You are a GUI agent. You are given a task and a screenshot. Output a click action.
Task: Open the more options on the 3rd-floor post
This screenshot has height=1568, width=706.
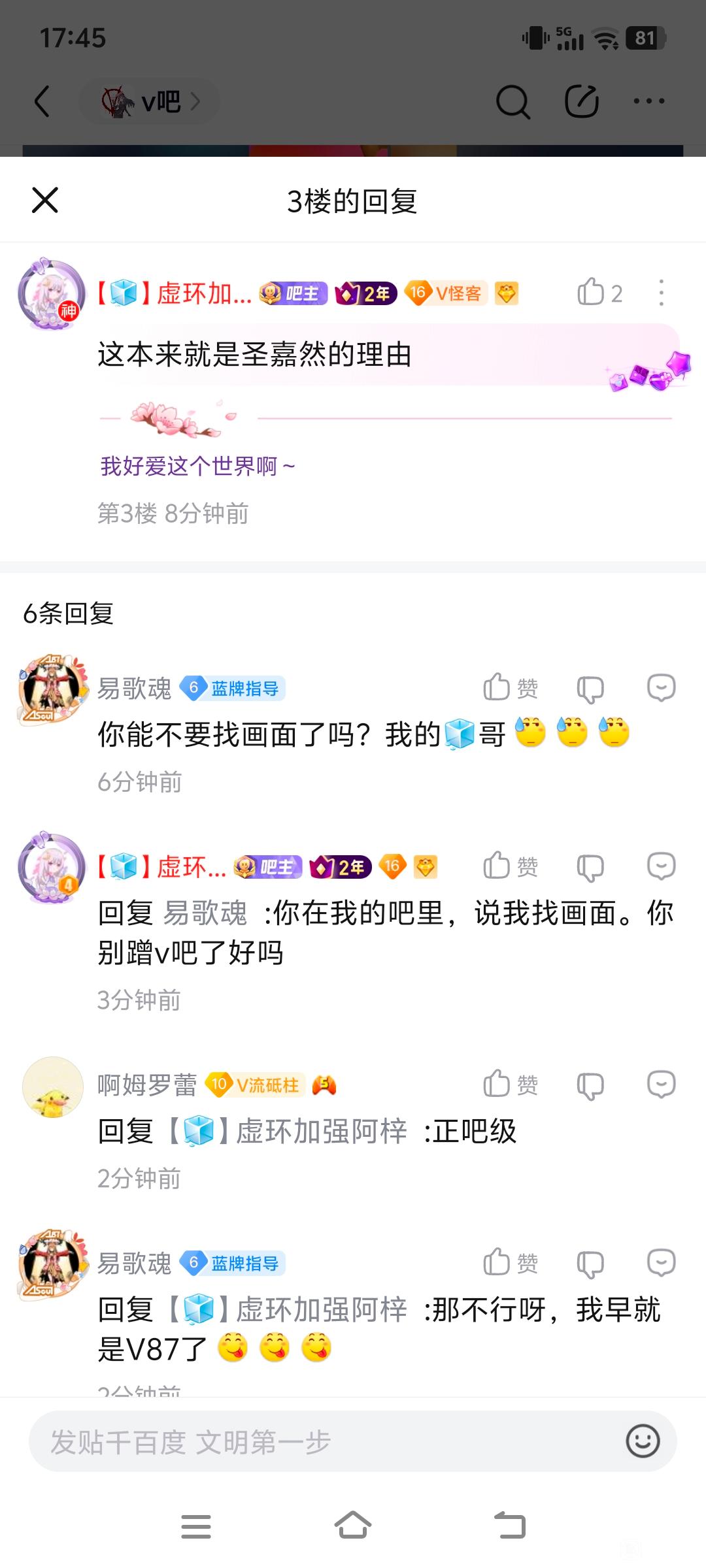tap(661, 293)
